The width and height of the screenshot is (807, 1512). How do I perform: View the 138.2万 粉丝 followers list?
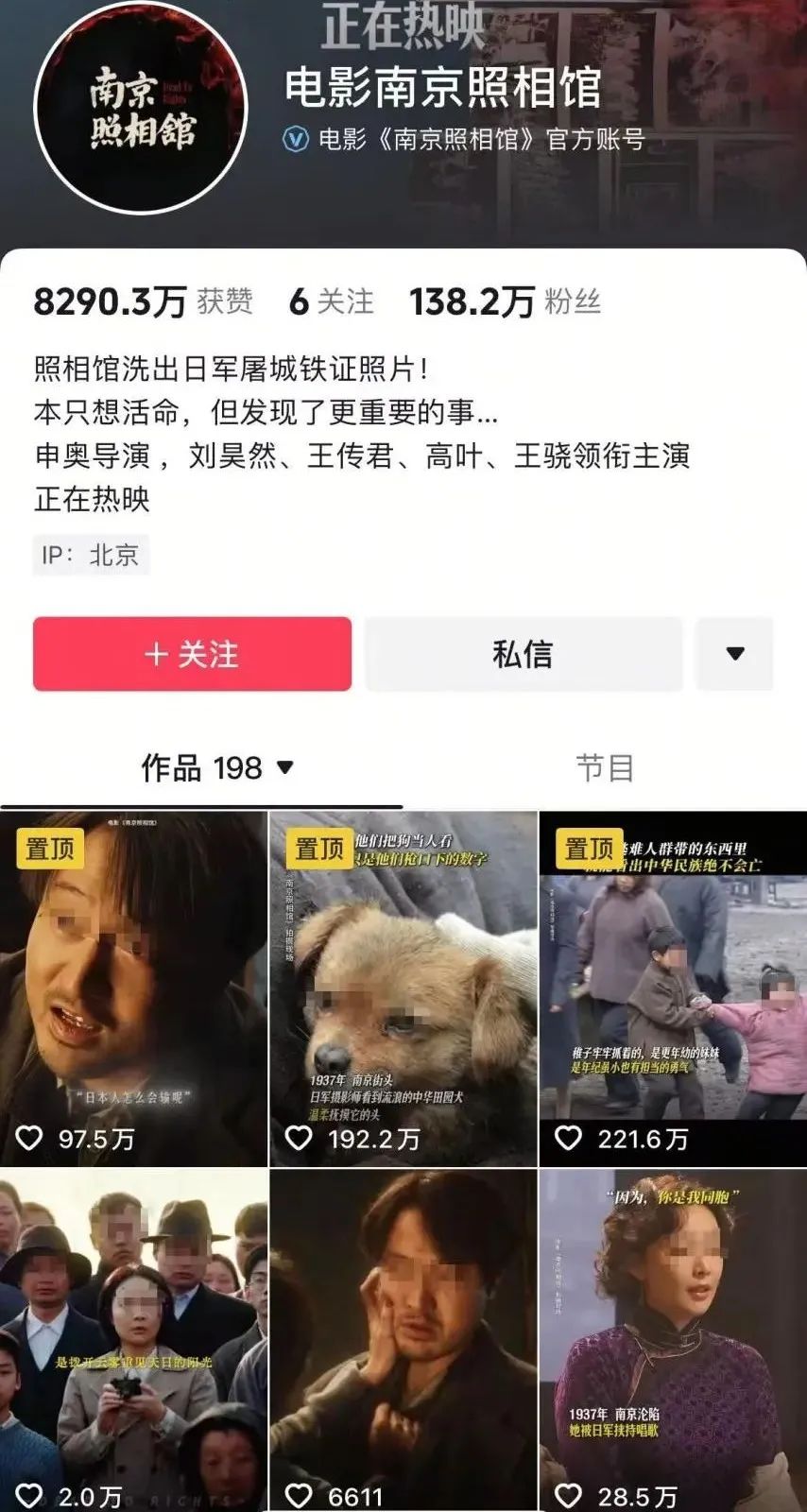click(x=506, y=302)
